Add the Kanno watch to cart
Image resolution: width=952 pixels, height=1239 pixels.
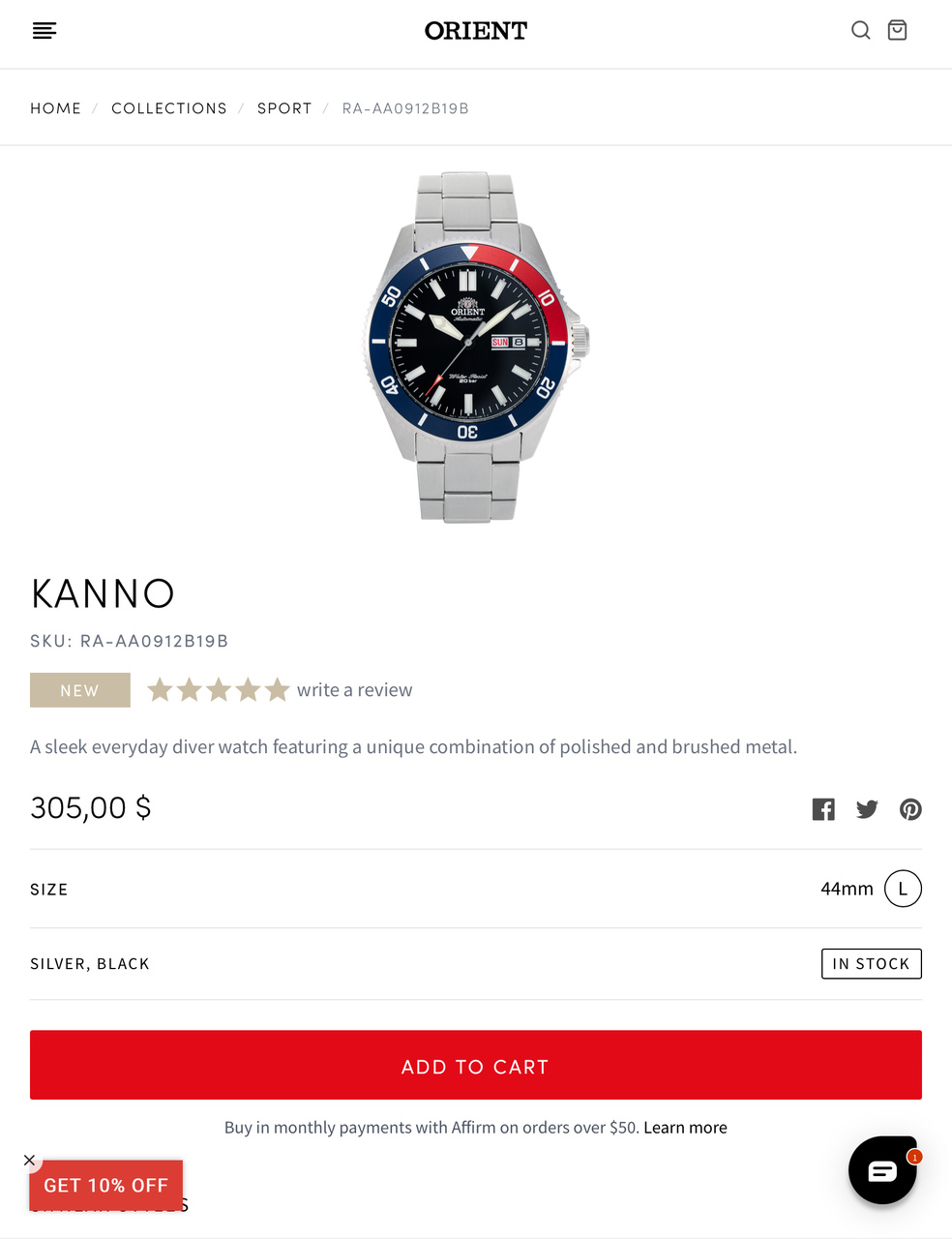tap(475, 1066)
